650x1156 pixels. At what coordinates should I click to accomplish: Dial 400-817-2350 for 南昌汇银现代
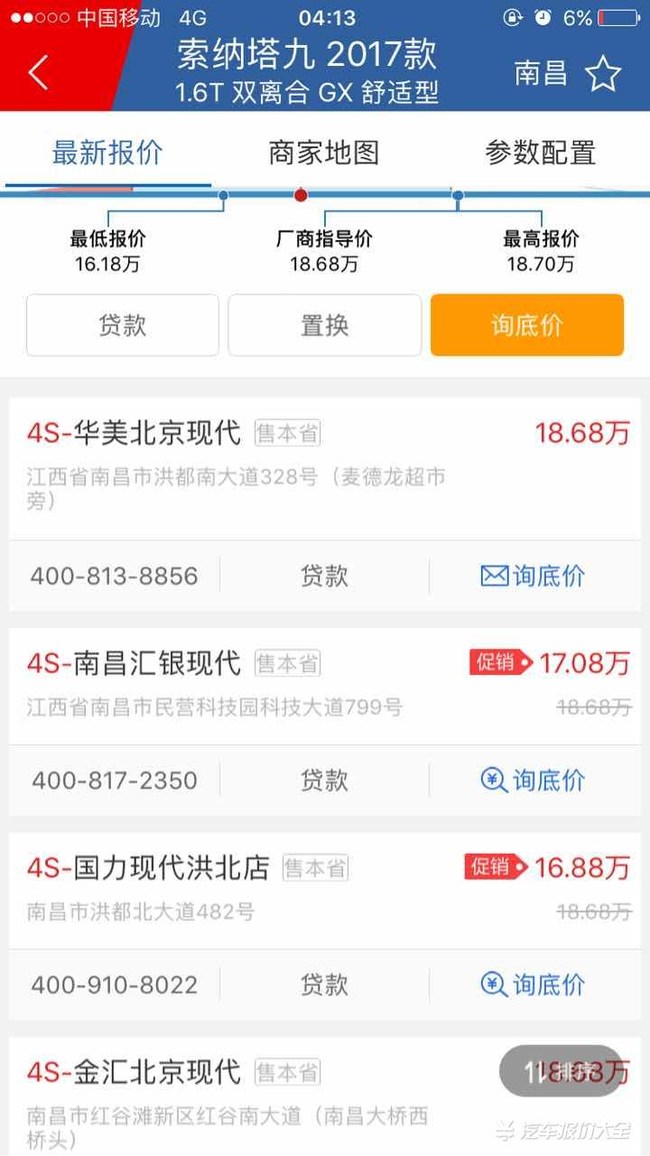coord(114,780)
